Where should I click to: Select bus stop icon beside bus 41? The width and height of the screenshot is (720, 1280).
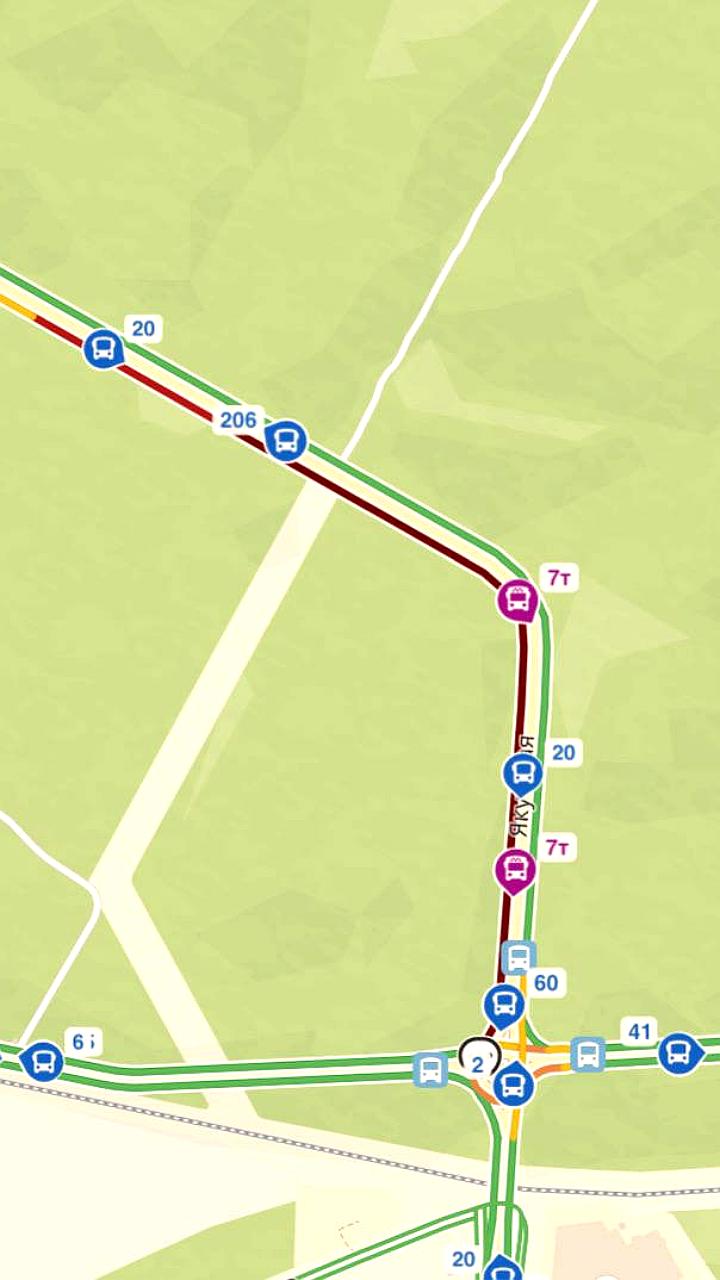point(588,1054)
